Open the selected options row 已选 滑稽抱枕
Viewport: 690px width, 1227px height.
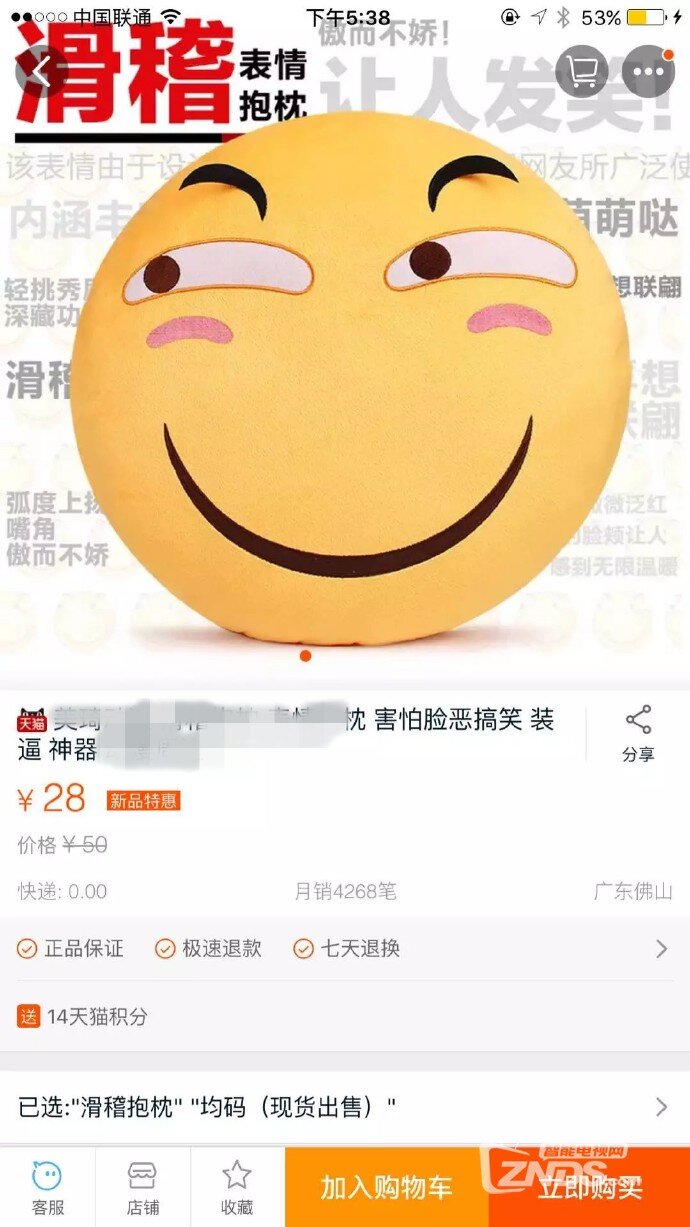click(x=344, y=1107)
